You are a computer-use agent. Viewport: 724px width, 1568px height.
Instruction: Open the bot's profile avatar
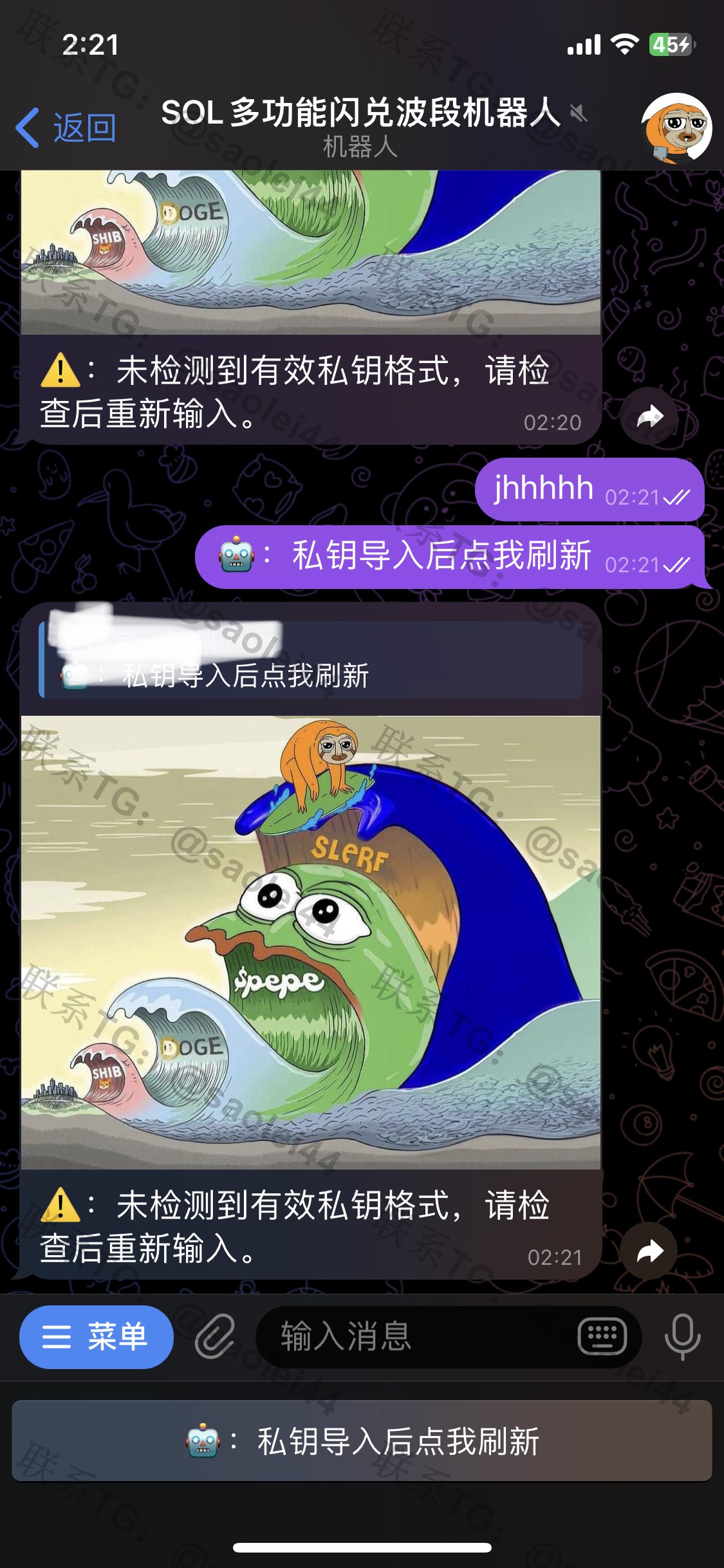pos(676,128)
